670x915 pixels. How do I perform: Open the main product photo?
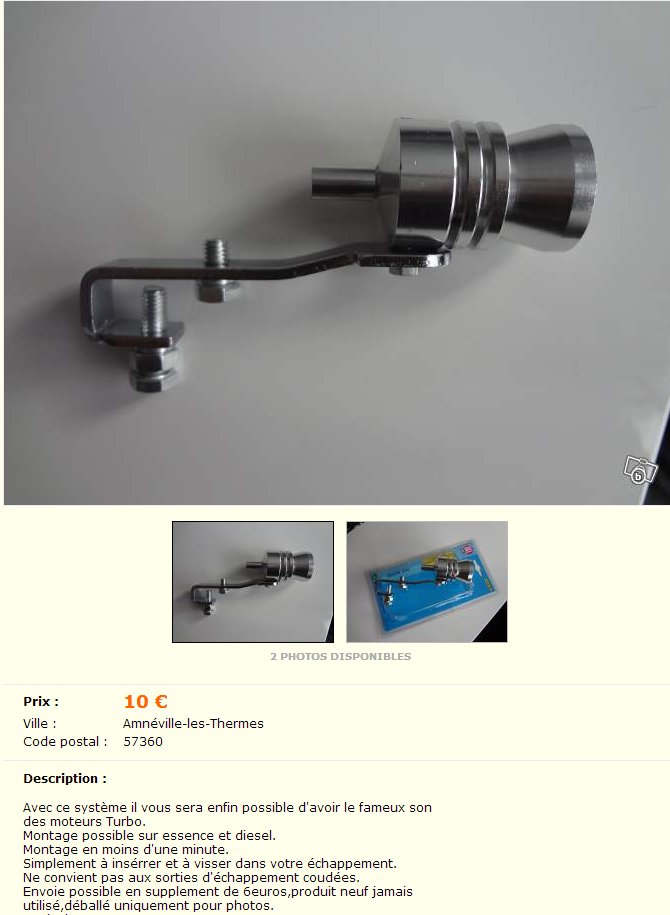pos(336,252)
